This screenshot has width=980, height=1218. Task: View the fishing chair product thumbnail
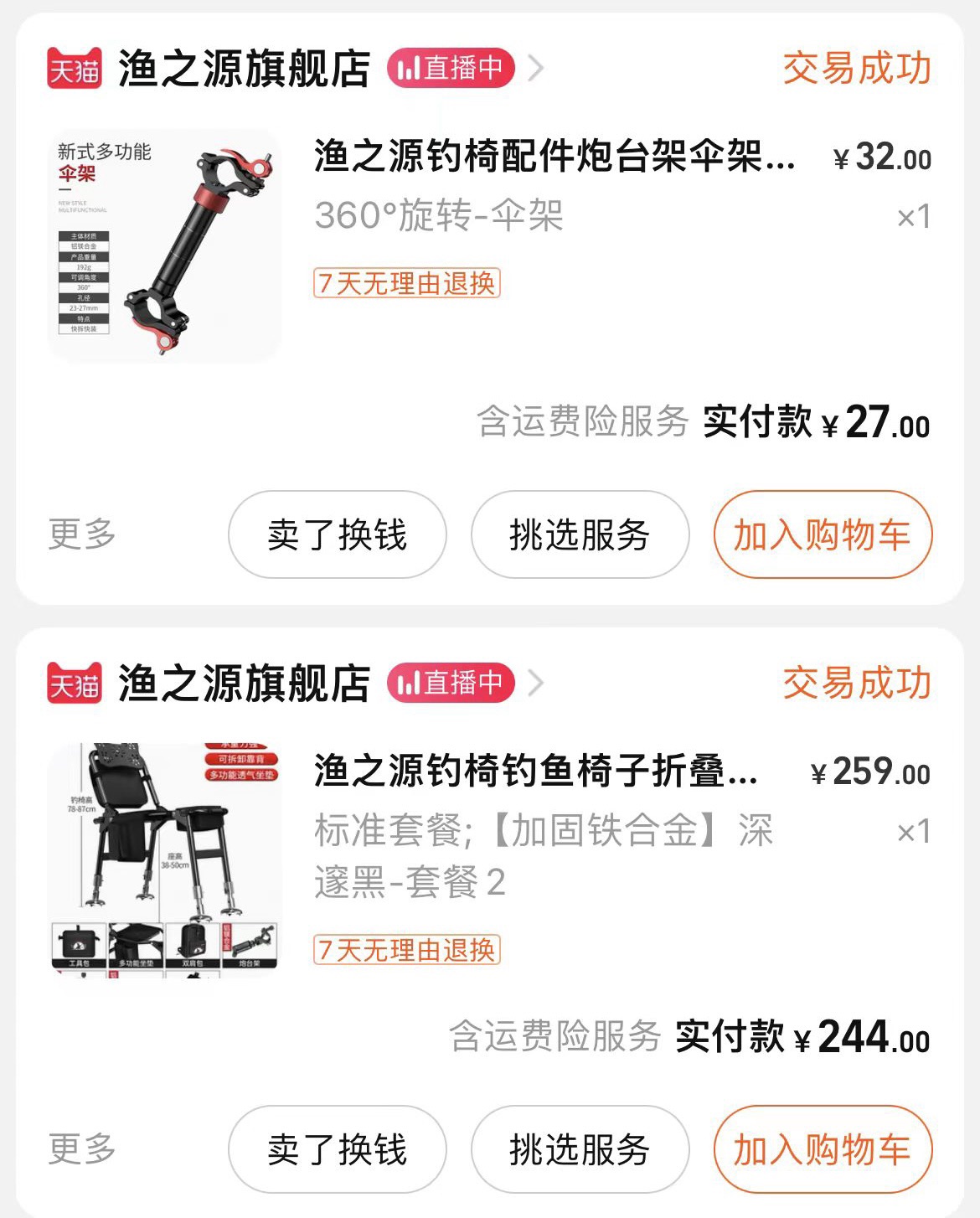click(165, 859)
